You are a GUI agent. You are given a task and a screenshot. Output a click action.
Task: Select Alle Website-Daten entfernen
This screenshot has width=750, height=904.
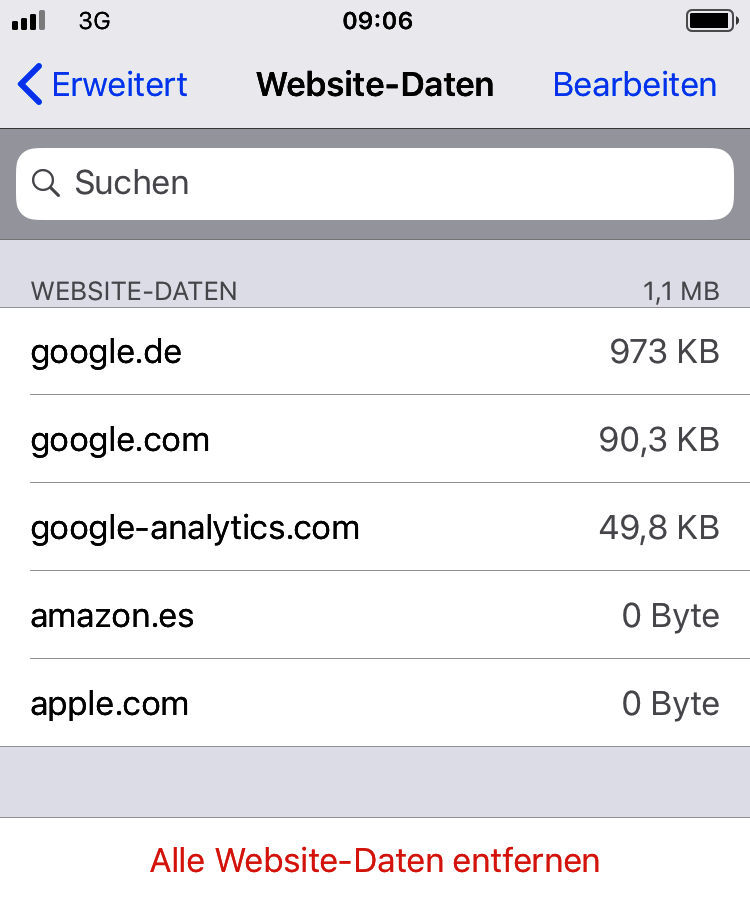pyautogui.click(x=375, y=860)
